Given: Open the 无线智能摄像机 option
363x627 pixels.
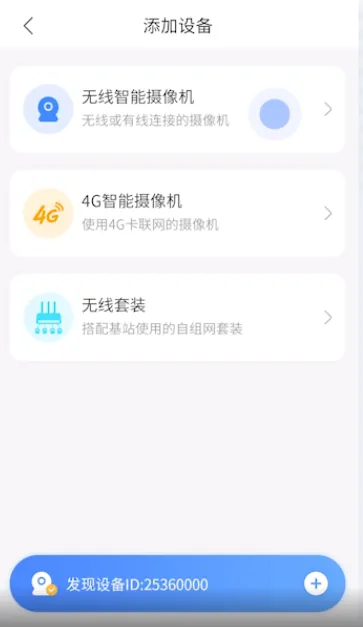Looking at the screenshot, I should click(x=177, y=109).
